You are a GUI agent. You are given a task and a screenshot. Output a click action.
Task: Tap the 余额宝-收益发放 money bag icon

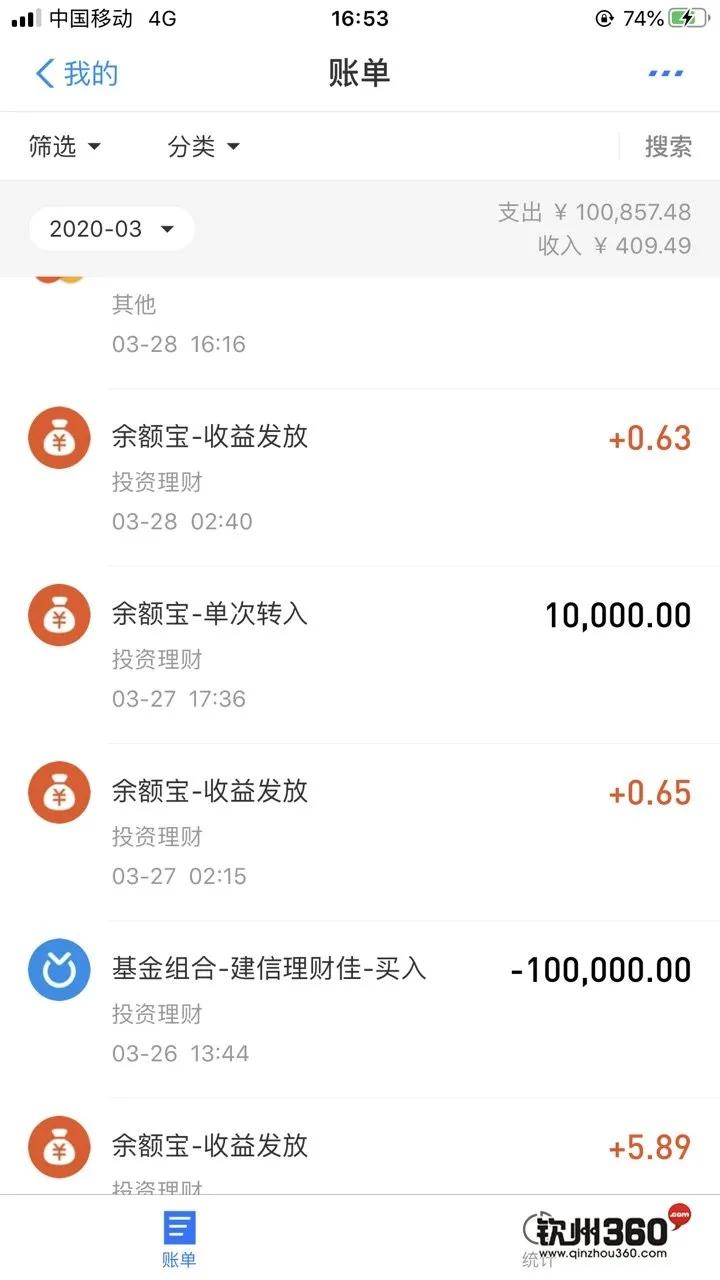click(58, 437)
